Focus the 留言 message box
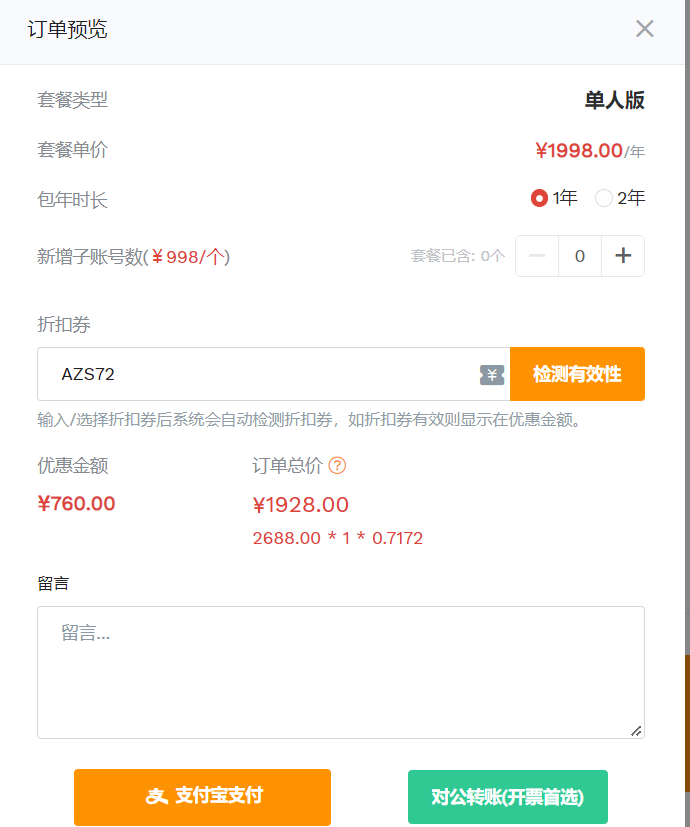This screenshot has height=827, width=690. (x=340, y=672)
